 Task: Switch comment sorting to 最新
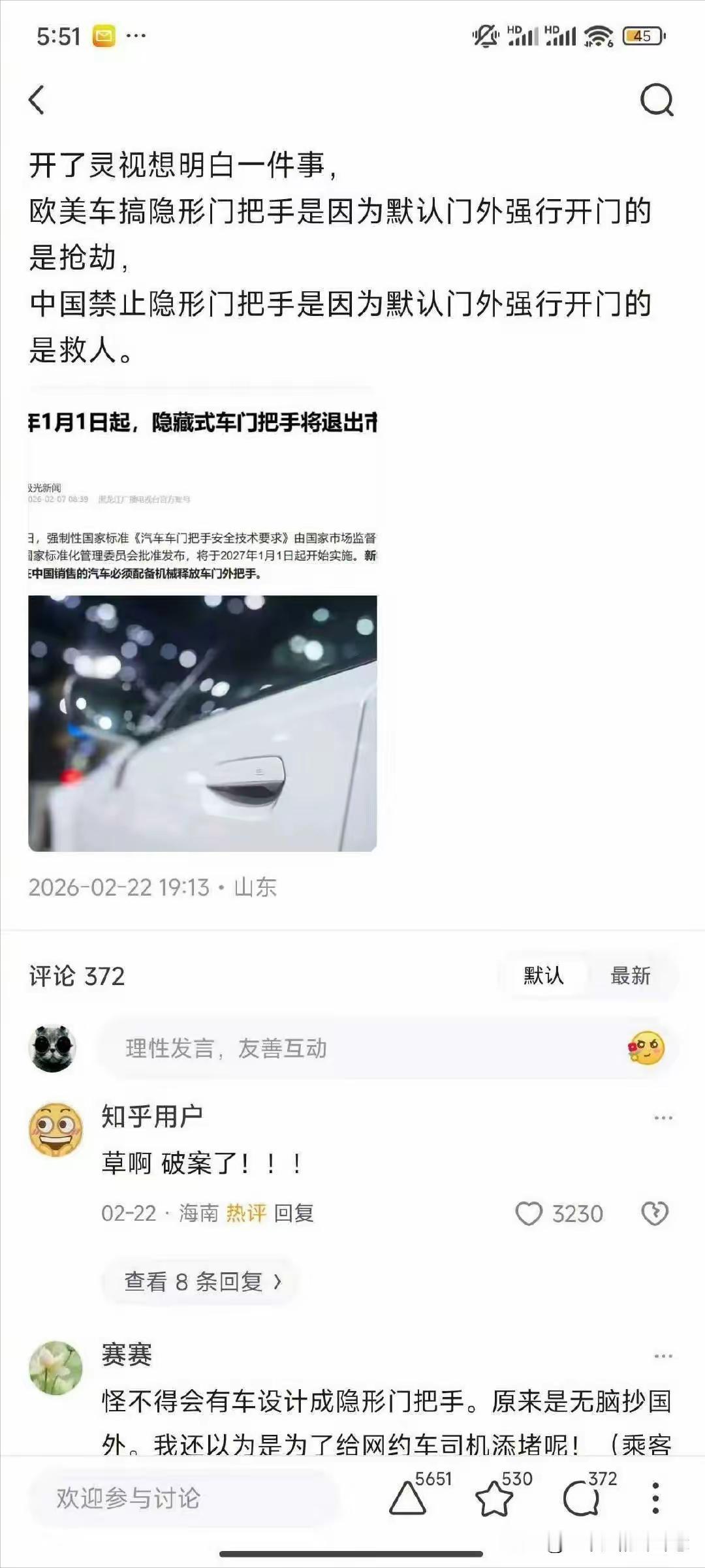point(629,973)
